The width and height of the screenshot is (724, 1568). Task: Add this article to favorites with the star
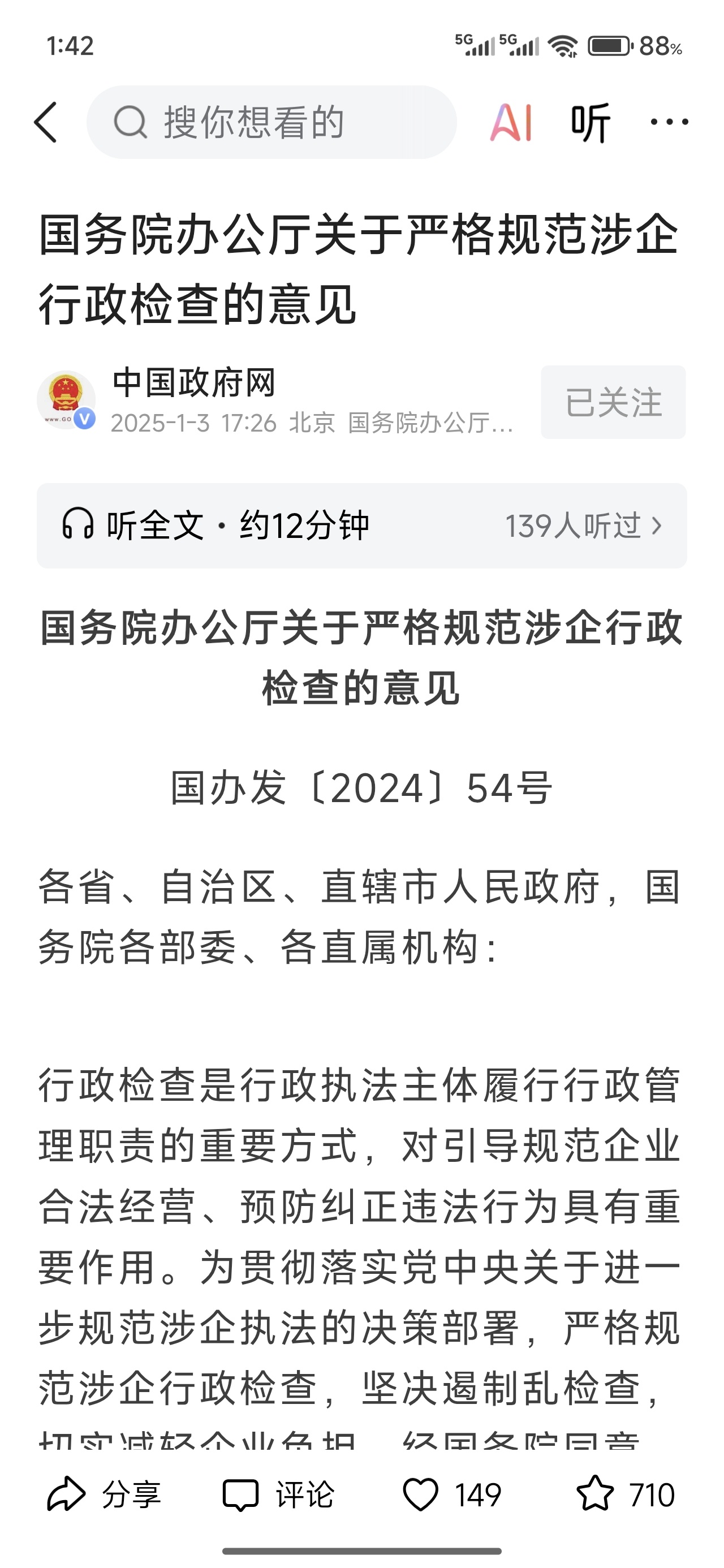tap(595, 1494)
